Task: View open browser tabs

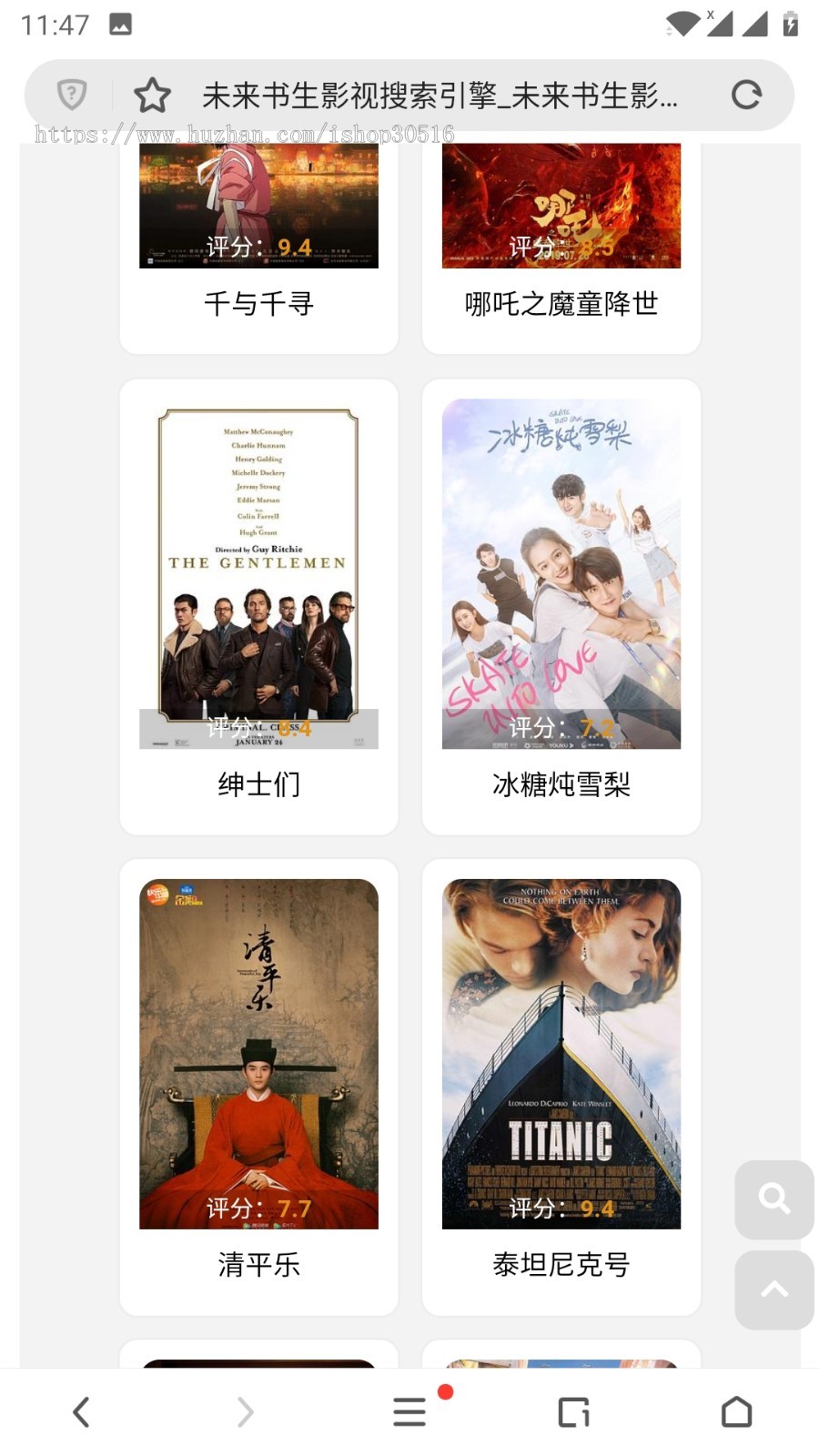Action: point(573,1412)
